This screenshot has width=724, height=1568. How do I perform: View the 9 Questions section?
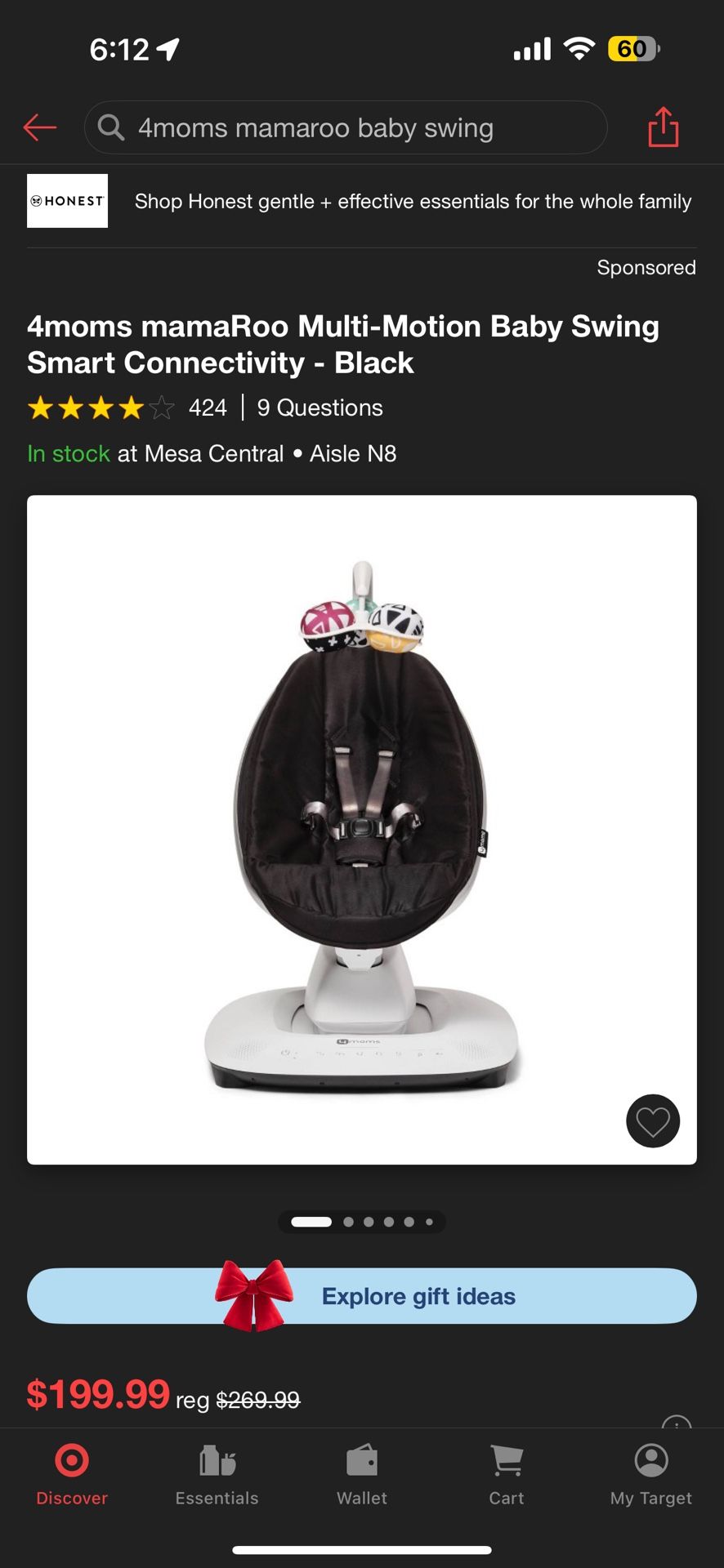pyautogui.click(x=320, y=408)
